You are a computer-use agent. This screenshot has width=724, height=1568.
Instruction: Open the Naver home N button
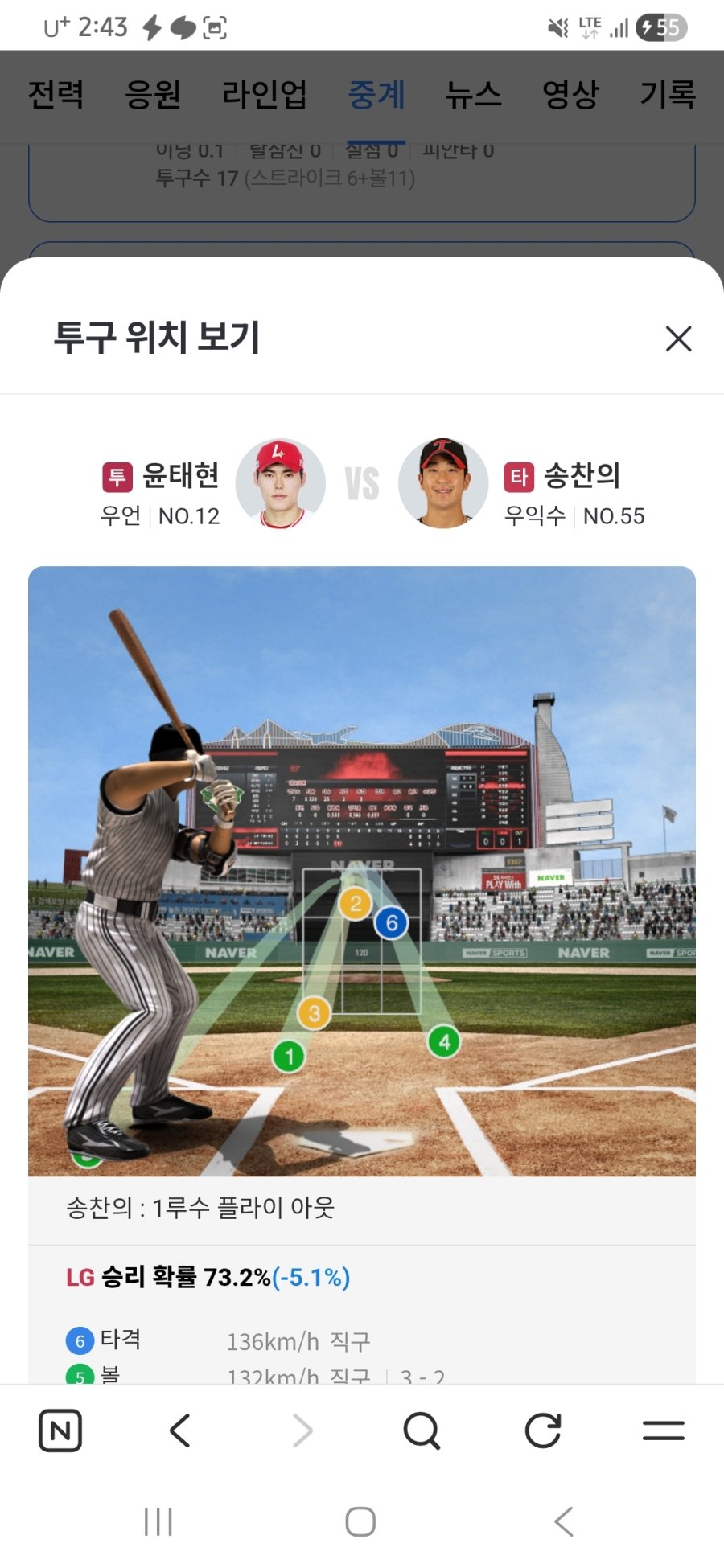click(x=60, y=1430)
